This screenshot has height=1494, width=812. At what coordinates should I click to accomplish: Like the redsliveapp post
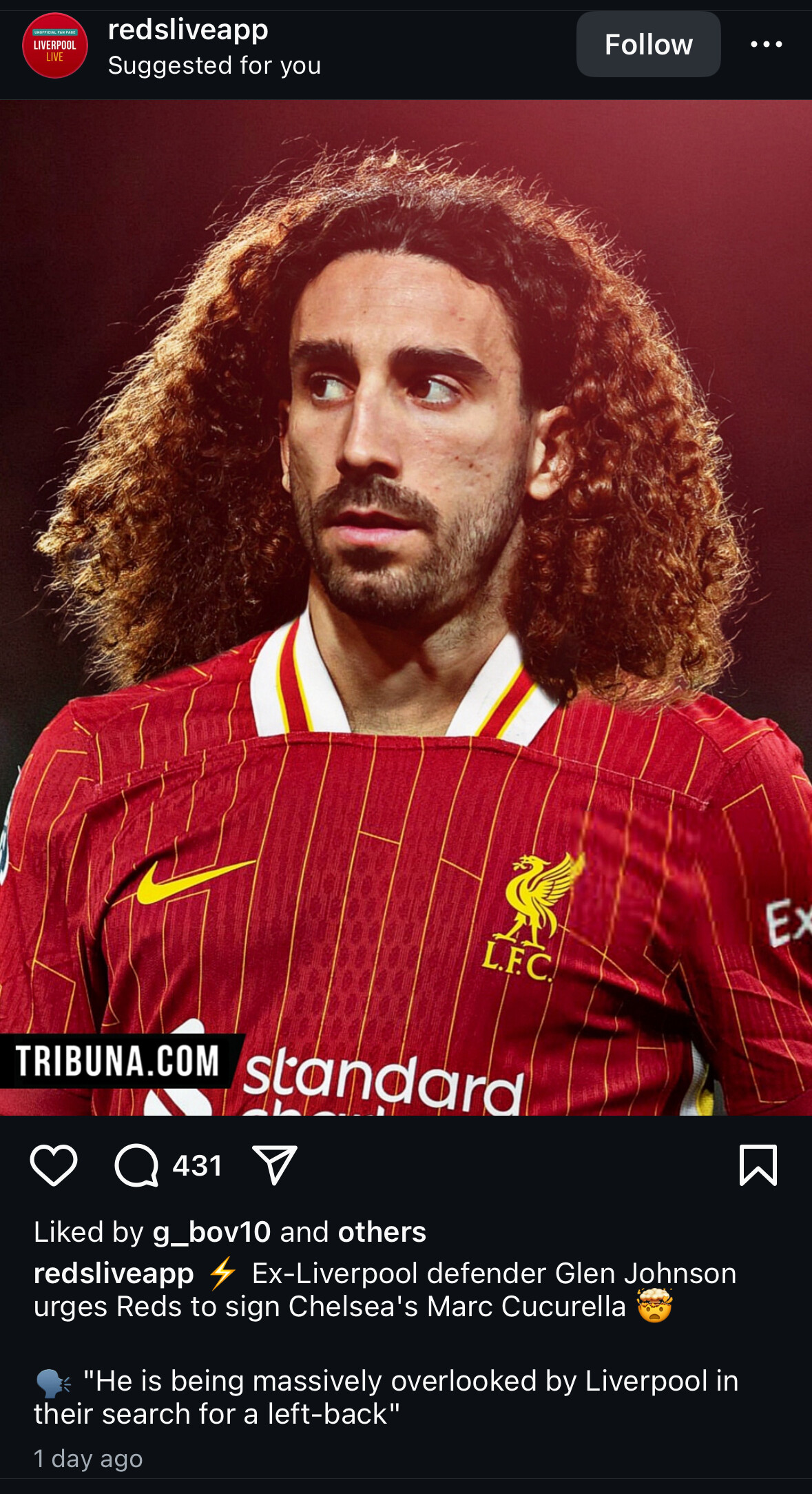click(x=54, y=1165)
